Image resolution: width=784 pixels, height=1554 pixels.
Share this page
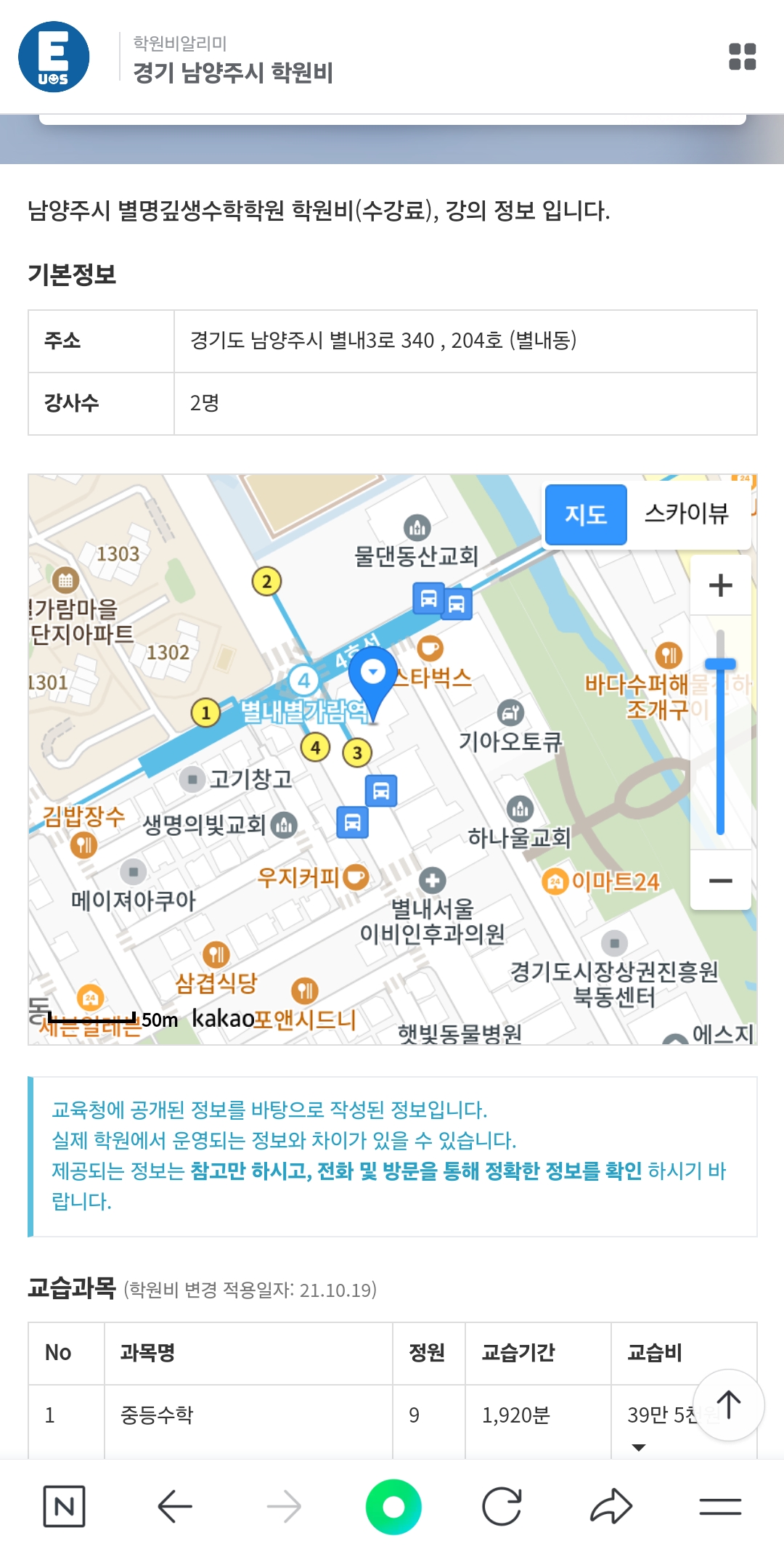click(611, 1506)
